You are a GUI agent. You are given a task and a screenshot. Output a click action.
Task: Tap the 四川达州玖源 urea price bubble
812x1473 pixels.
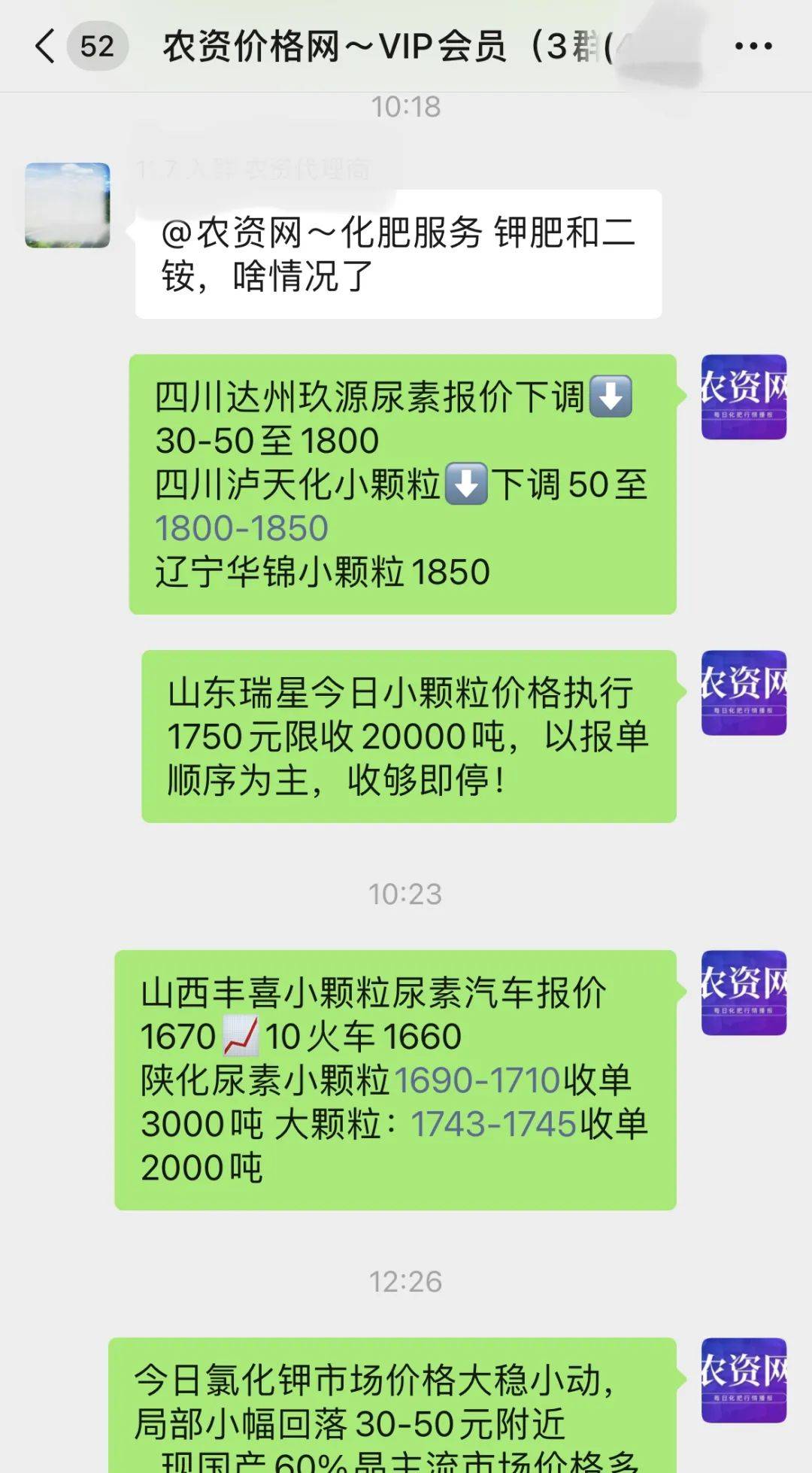[x=398, y=481]
